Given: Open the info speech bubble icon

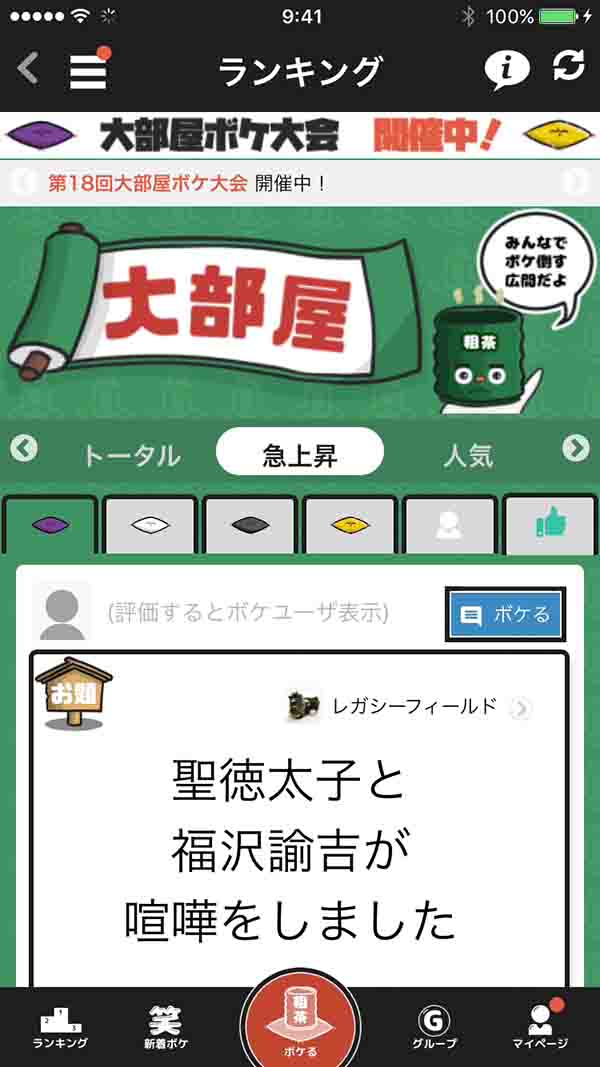Looking at the screenshot, I should 507,69.
